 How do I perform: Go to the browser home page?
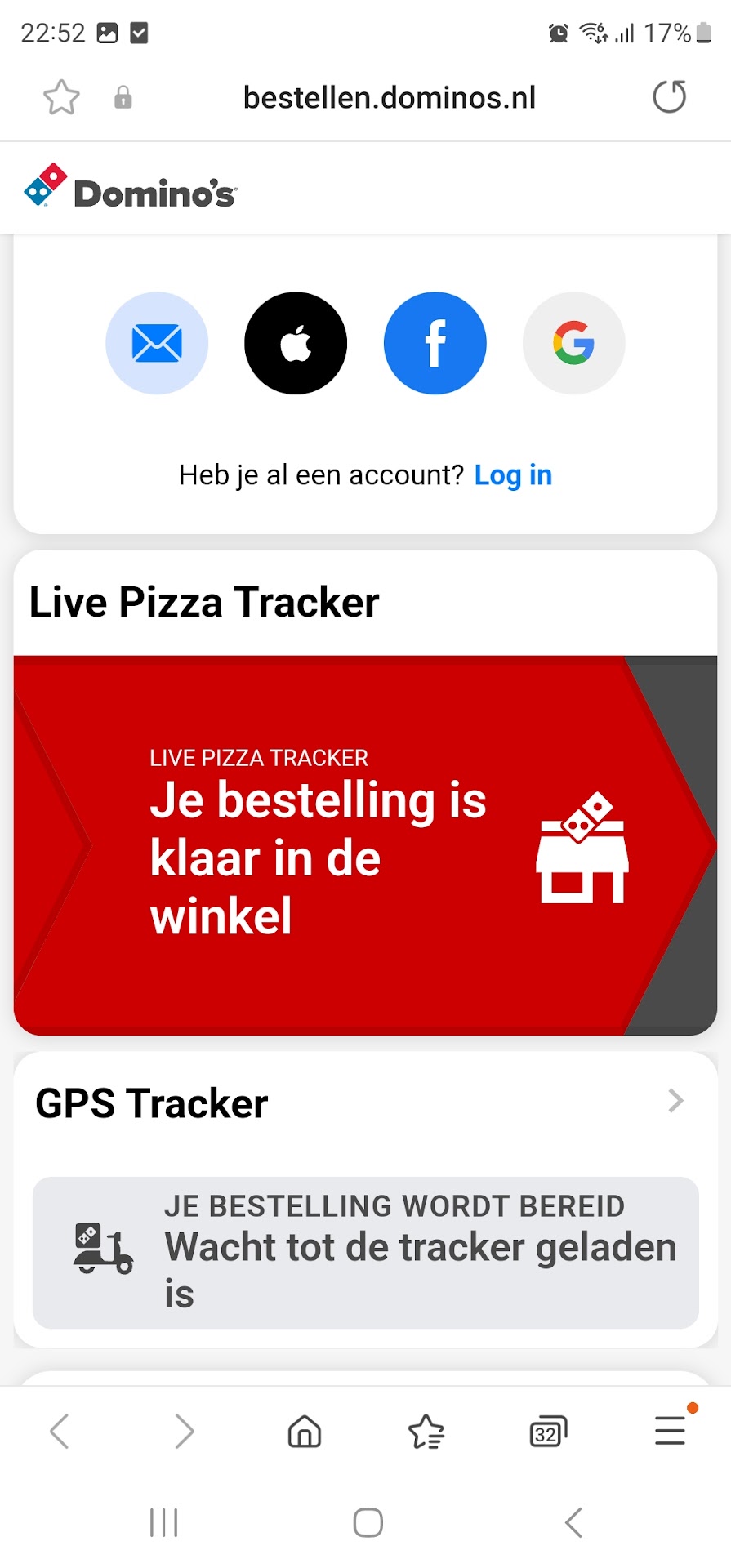coord(304,1431)
